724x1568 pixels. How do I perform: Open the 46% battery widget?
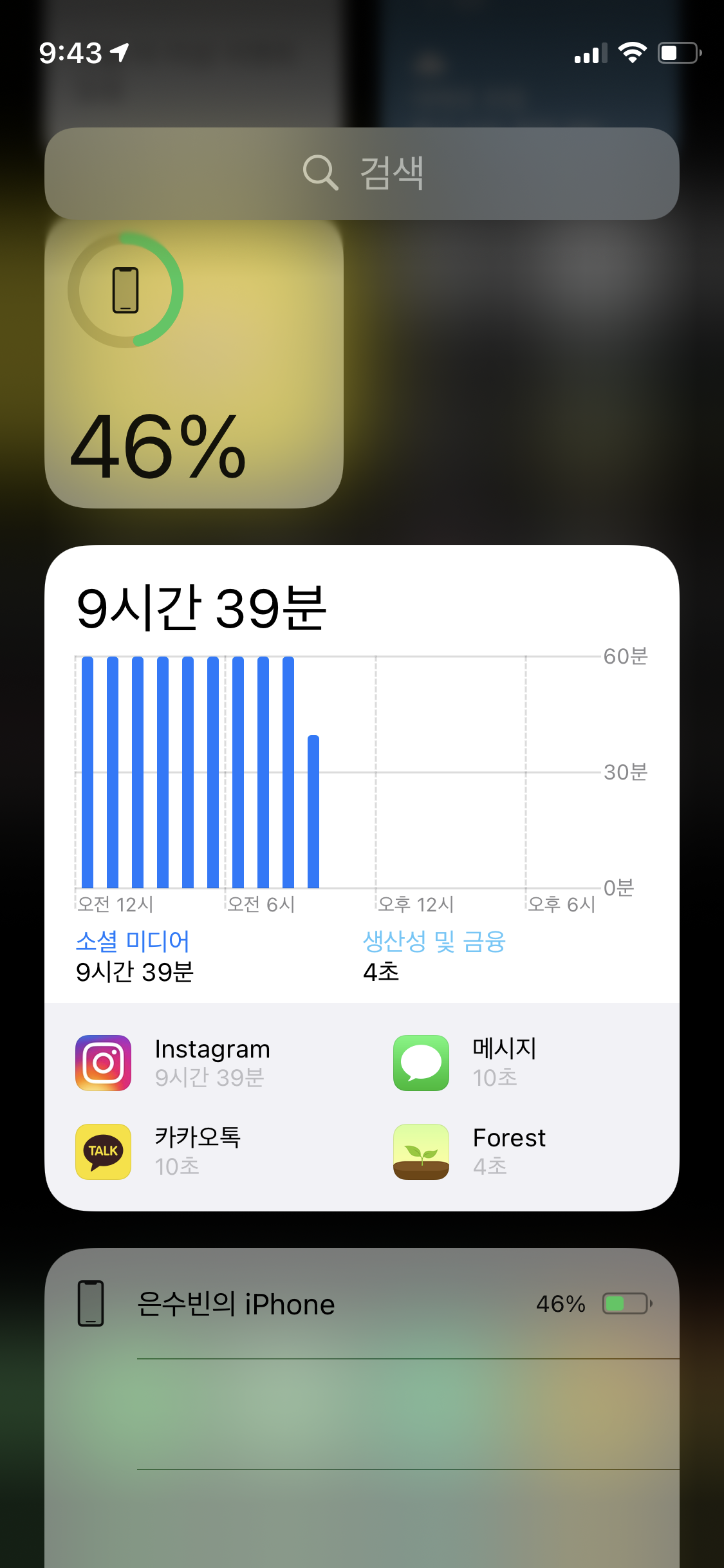[193, 364]
